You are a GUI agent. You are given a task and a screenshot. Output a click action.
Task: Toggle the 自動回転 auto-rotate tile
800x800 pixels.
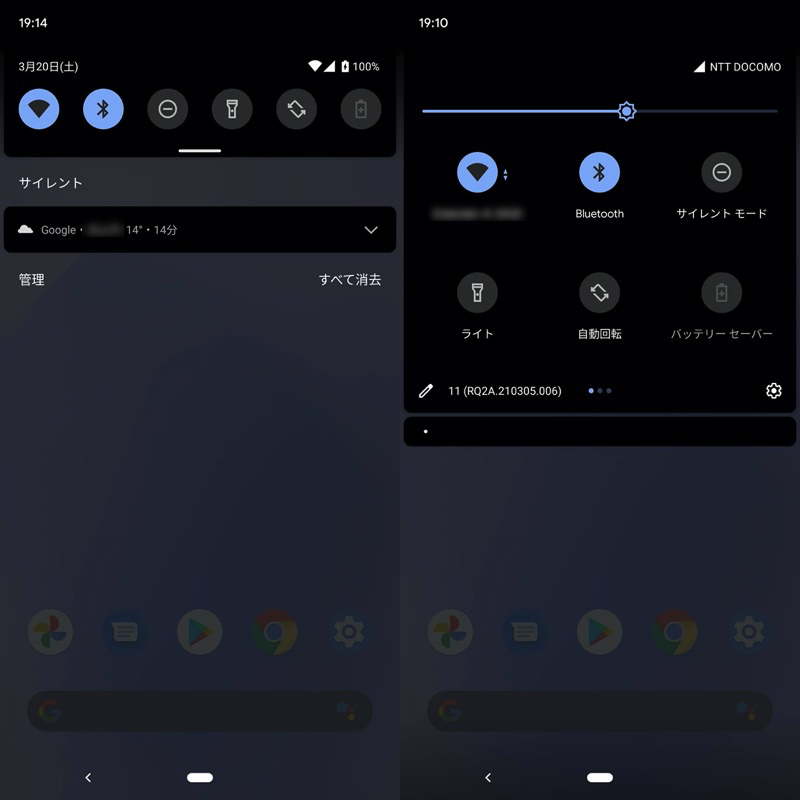(x=599, y=292)
